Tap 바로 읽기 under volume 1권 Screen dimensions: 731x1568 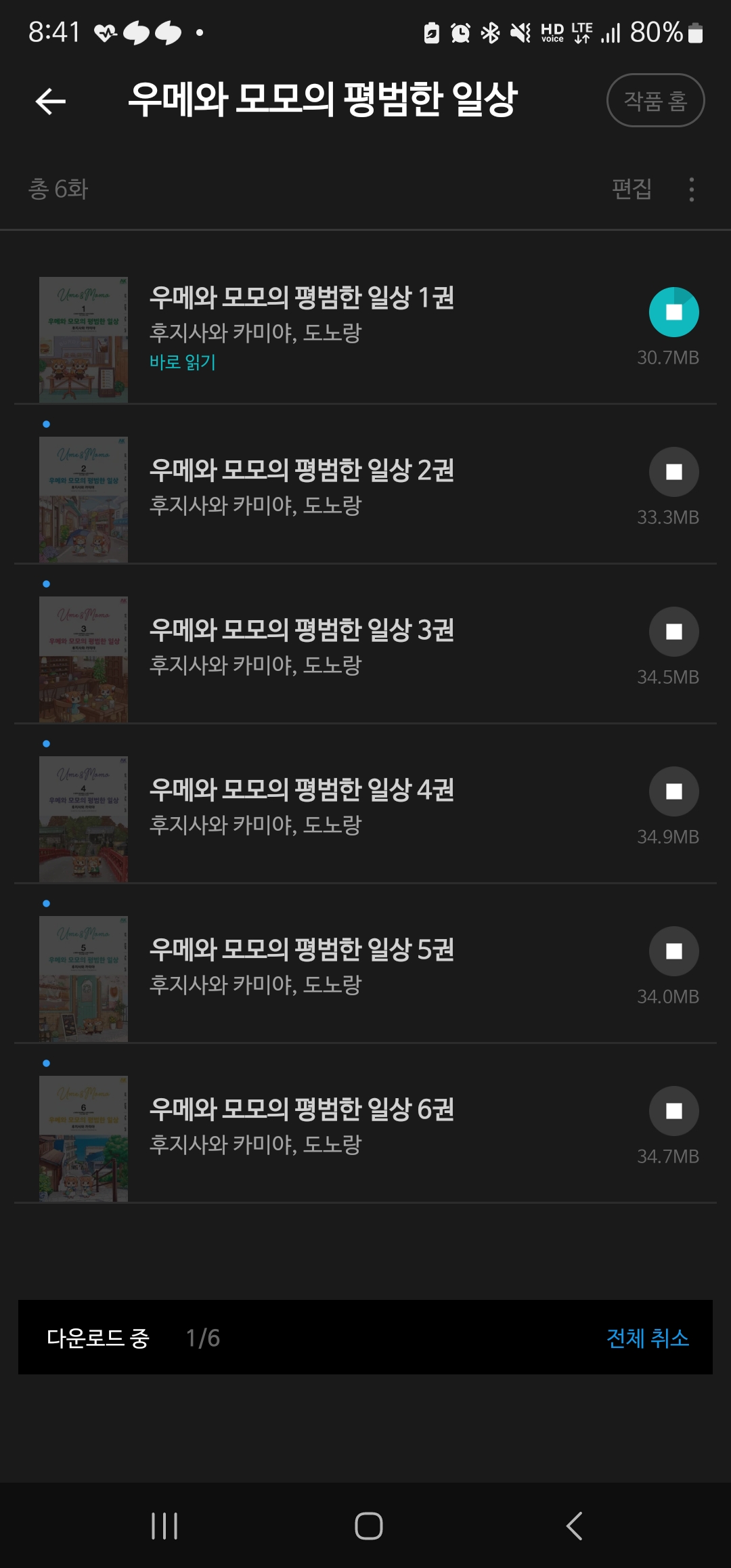182,362
